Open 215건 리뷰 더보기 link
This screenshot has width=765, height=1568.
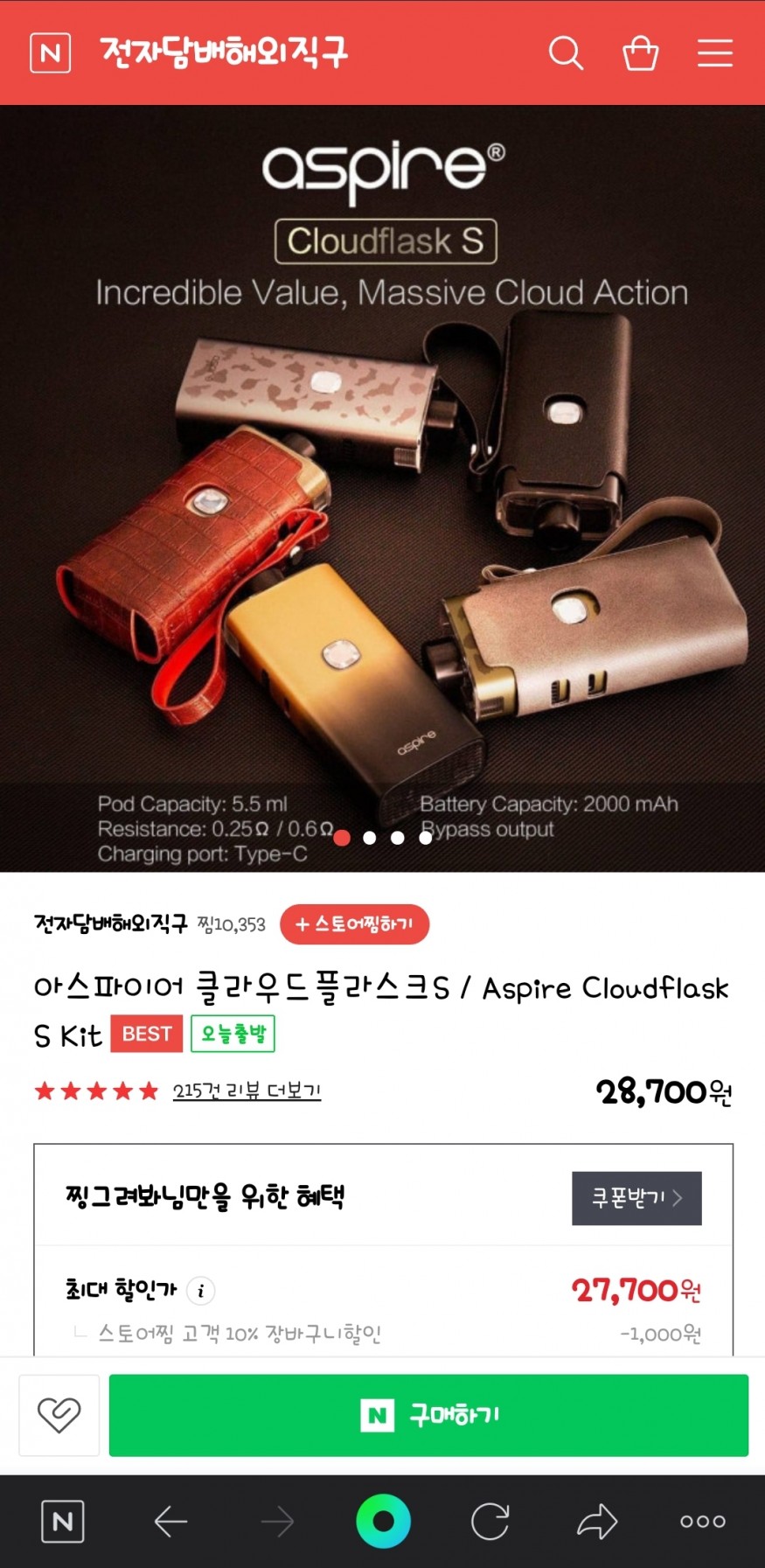point(247,1091)
